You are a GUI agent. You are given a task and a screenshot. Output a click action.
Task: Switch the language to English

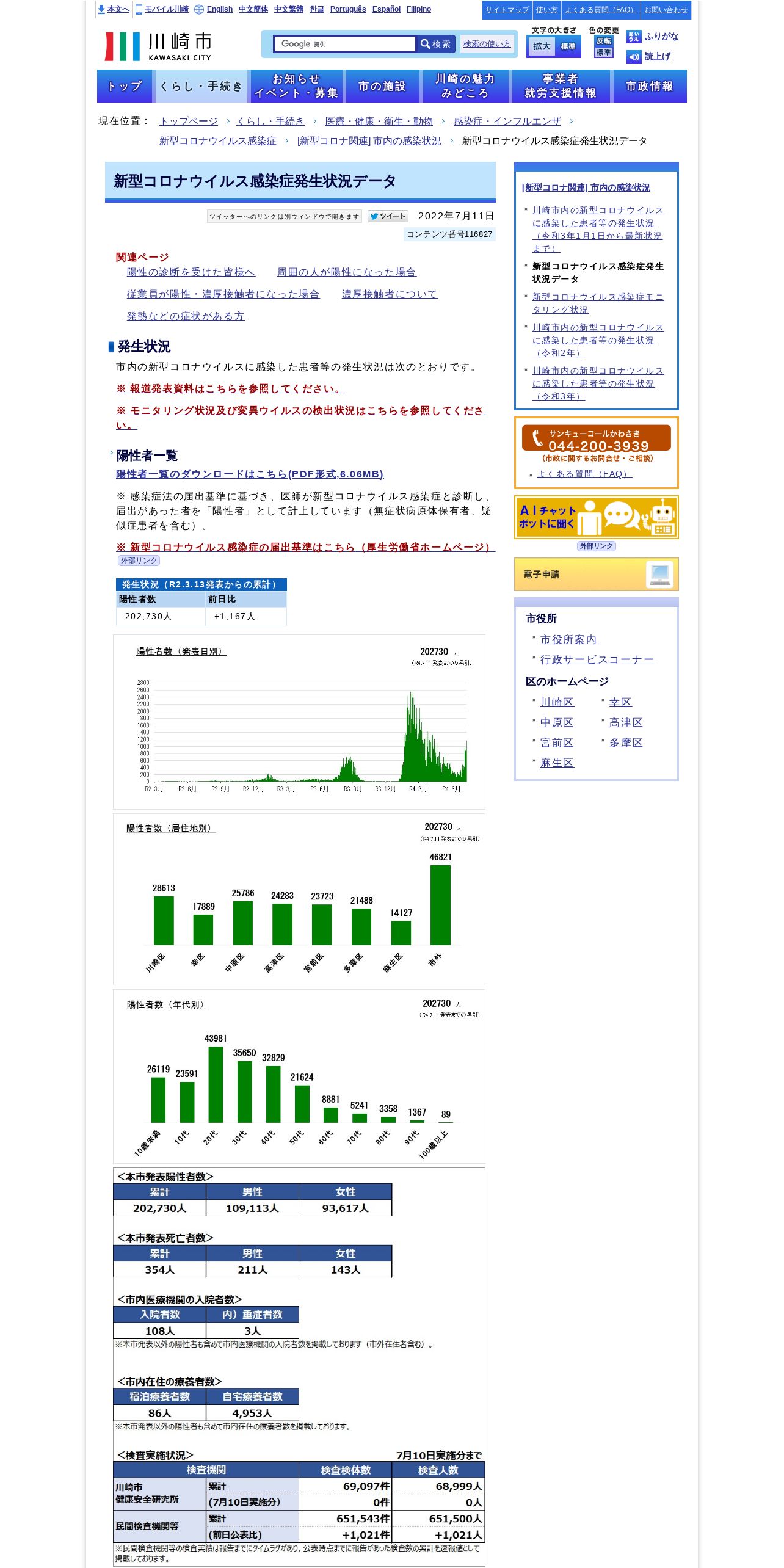click(219, 9)
